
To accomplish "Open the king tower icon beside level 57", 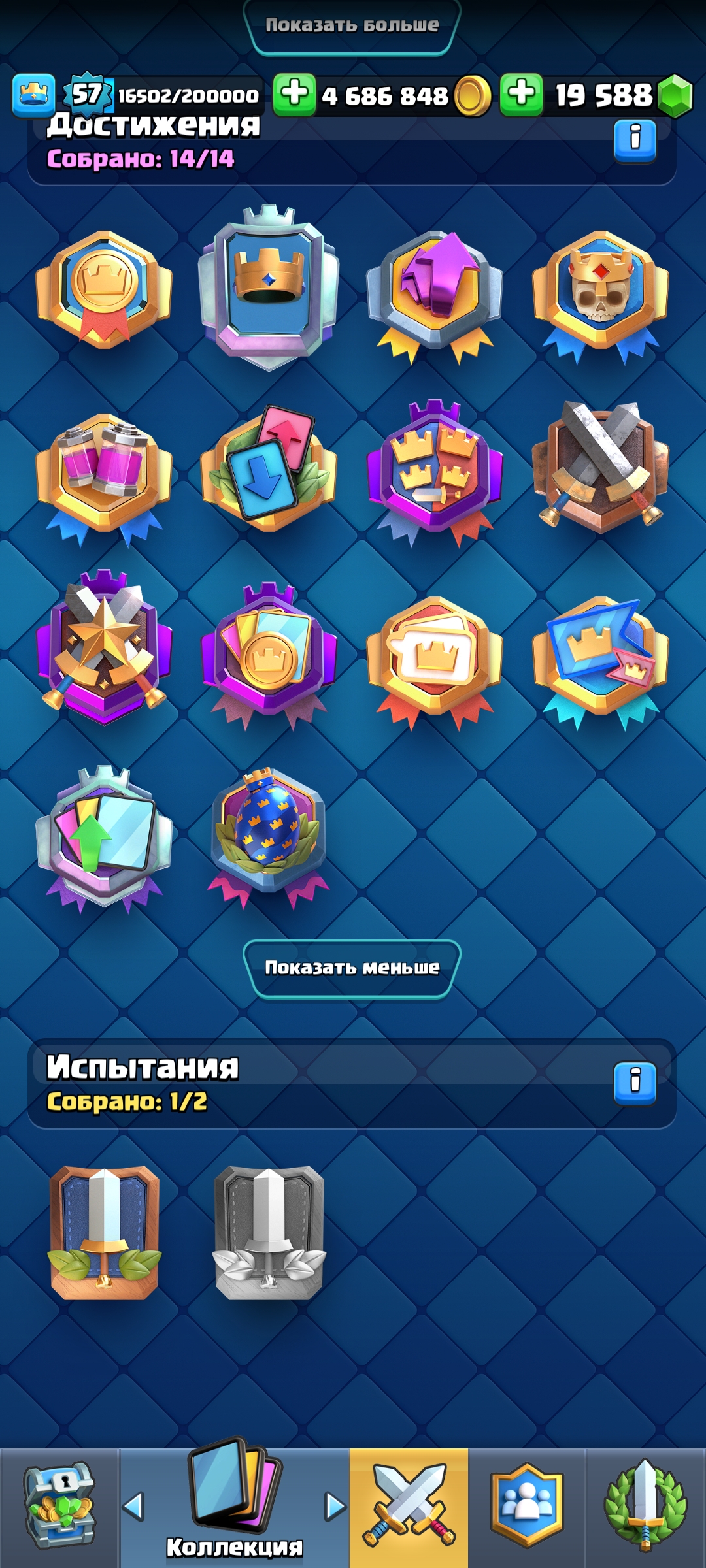I will pyautogui.click(x=34, y=95).
